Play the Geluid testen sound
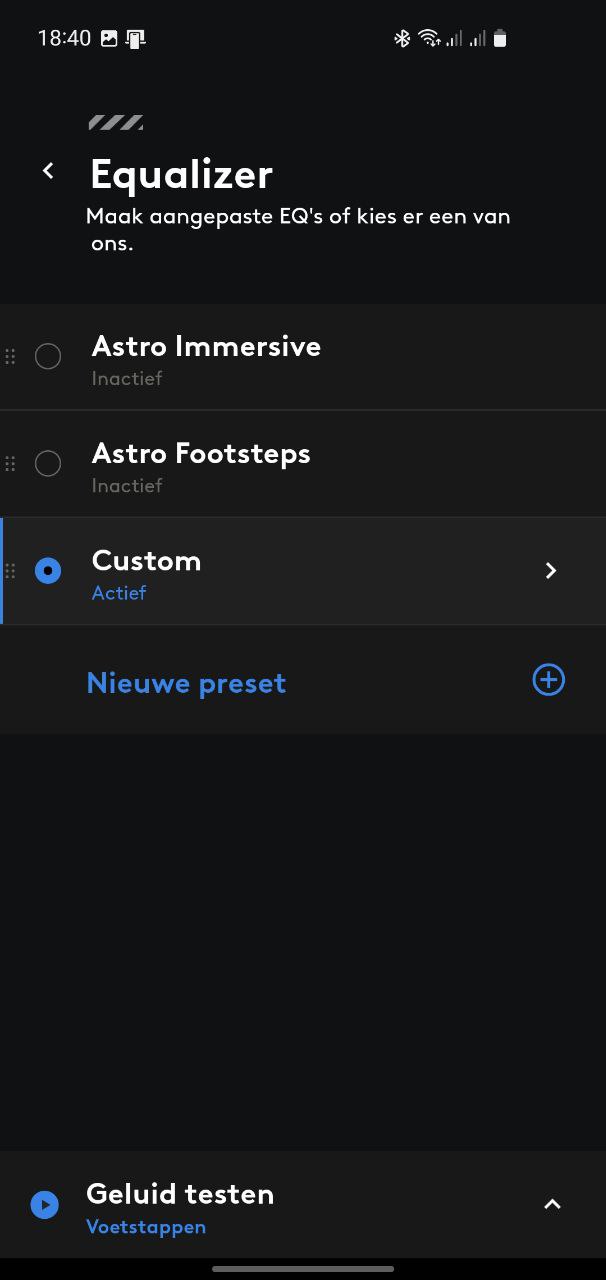Image resolution: width=606 pixels, height=1280 pixels. (x=44, y=1204)
